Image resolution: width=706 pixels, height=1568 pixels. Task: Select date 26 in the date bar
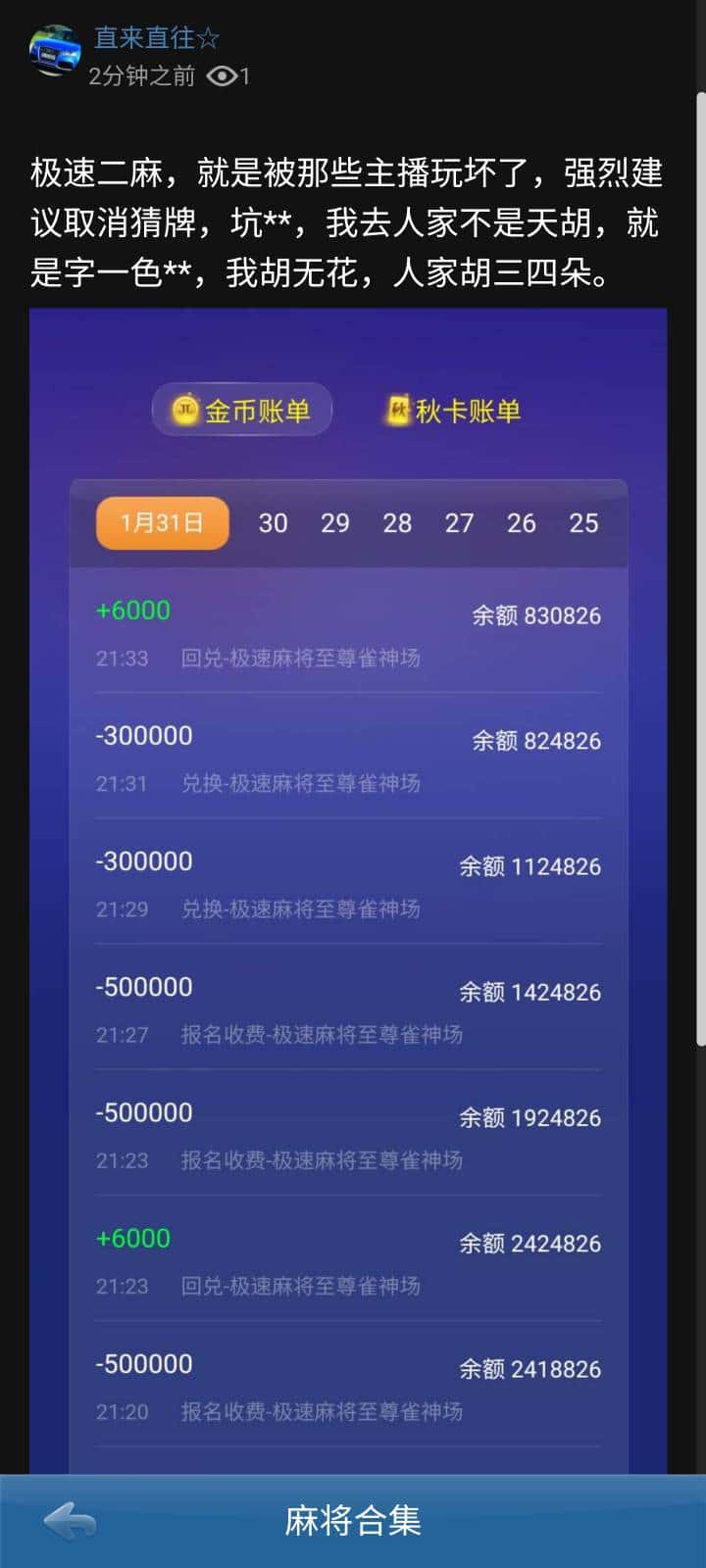pos(522,523)
